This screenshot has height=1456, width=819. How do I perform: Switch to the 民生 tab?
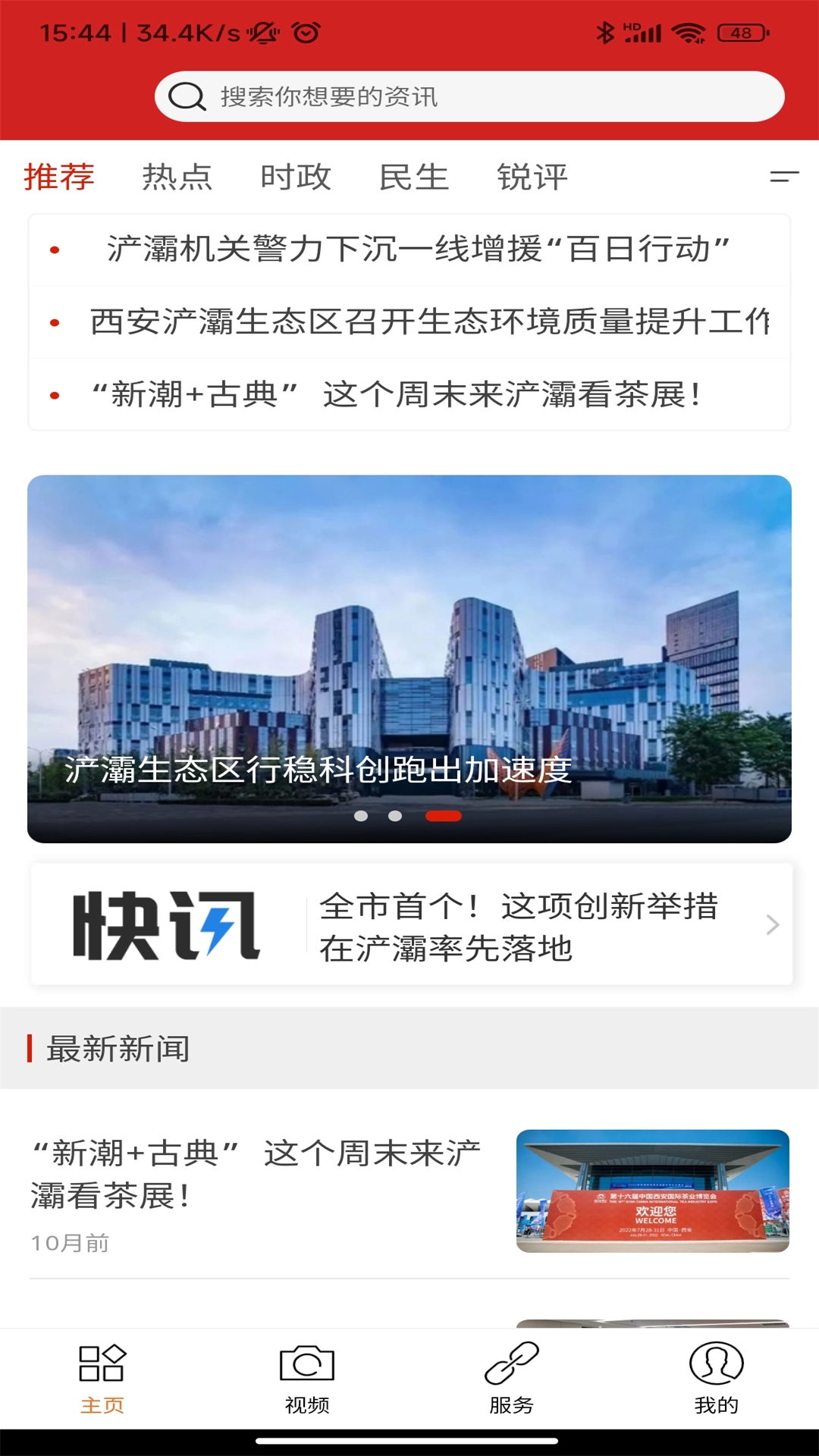413,177
